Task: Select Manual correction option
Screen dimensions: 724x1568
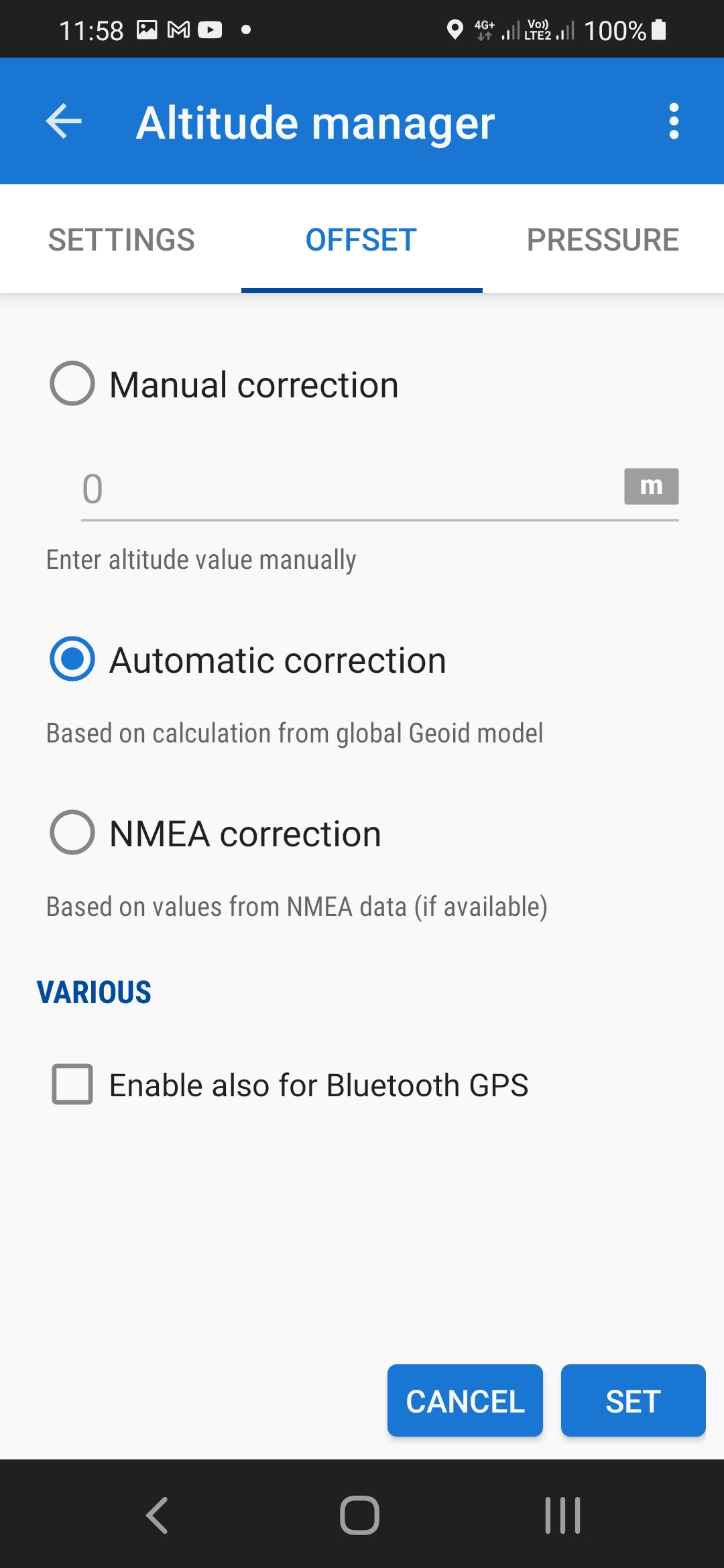Action: tap(72, 384)
